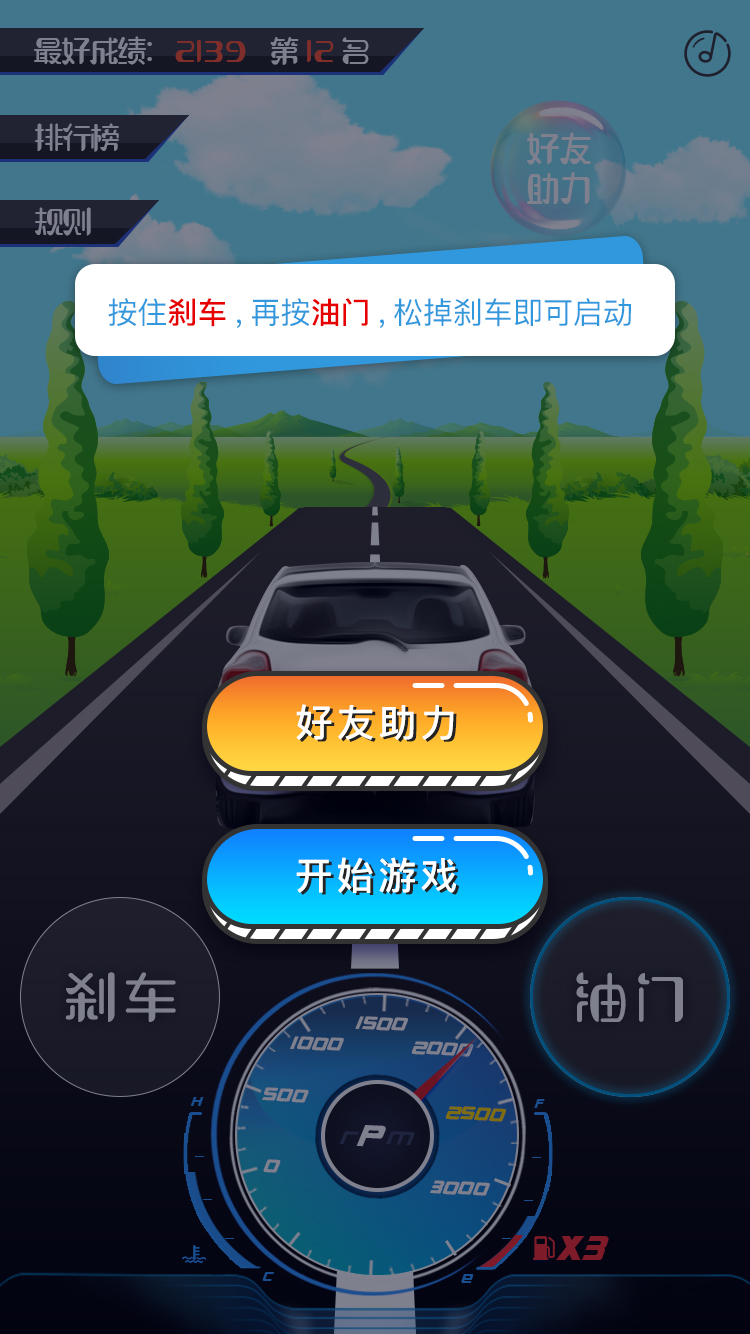Screen dimensions: 750x1334
Task: Tap the 油门 accelerator pedal
Action: point(630,997)
